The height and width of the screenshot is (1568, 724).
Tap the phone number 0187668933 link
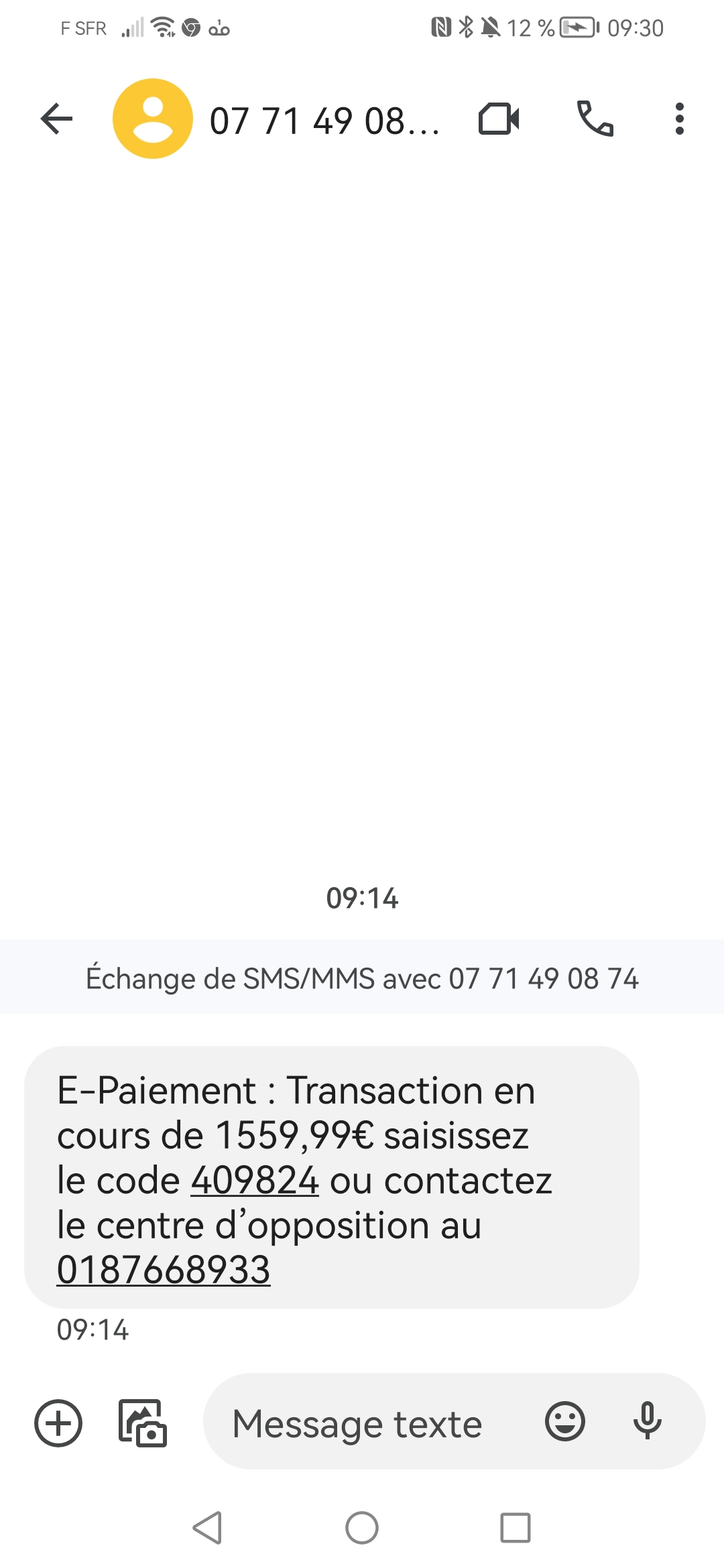point(164,1270)
